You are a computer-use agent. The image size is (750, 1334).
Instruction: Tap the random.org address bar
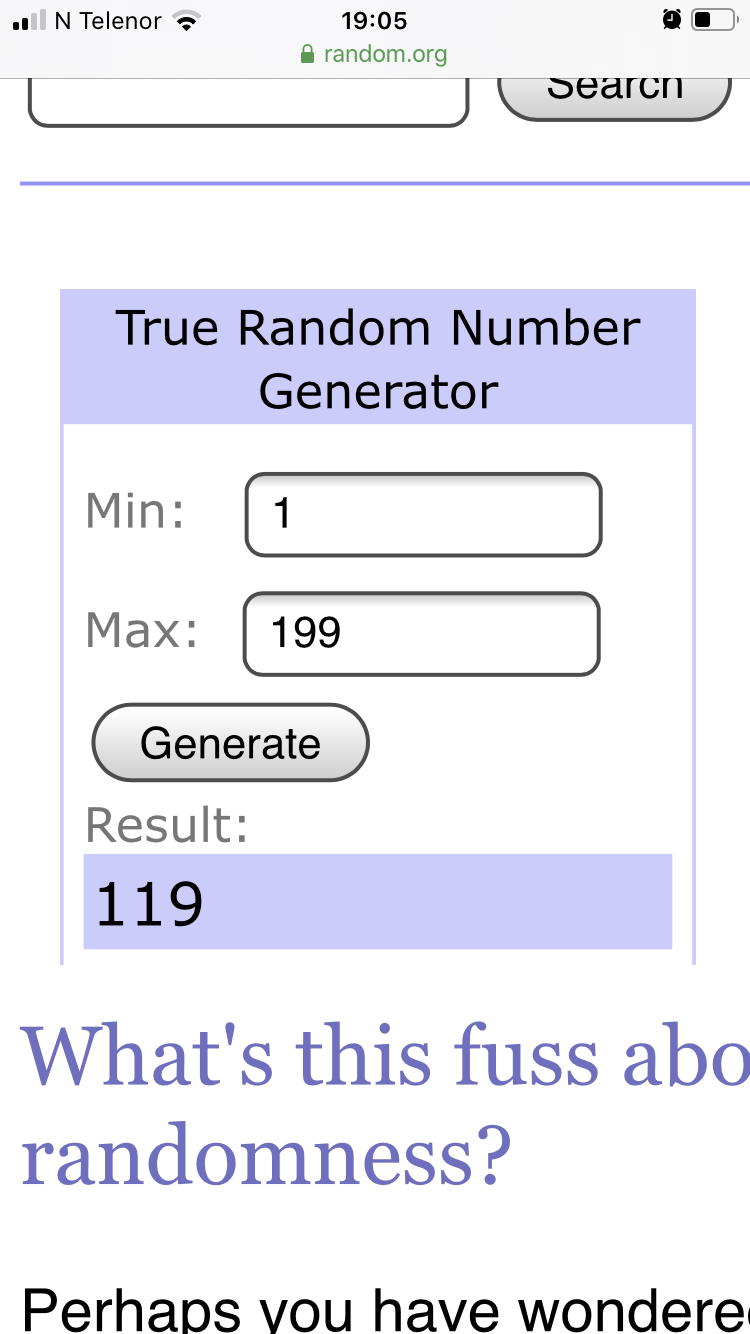pos(374,54)
